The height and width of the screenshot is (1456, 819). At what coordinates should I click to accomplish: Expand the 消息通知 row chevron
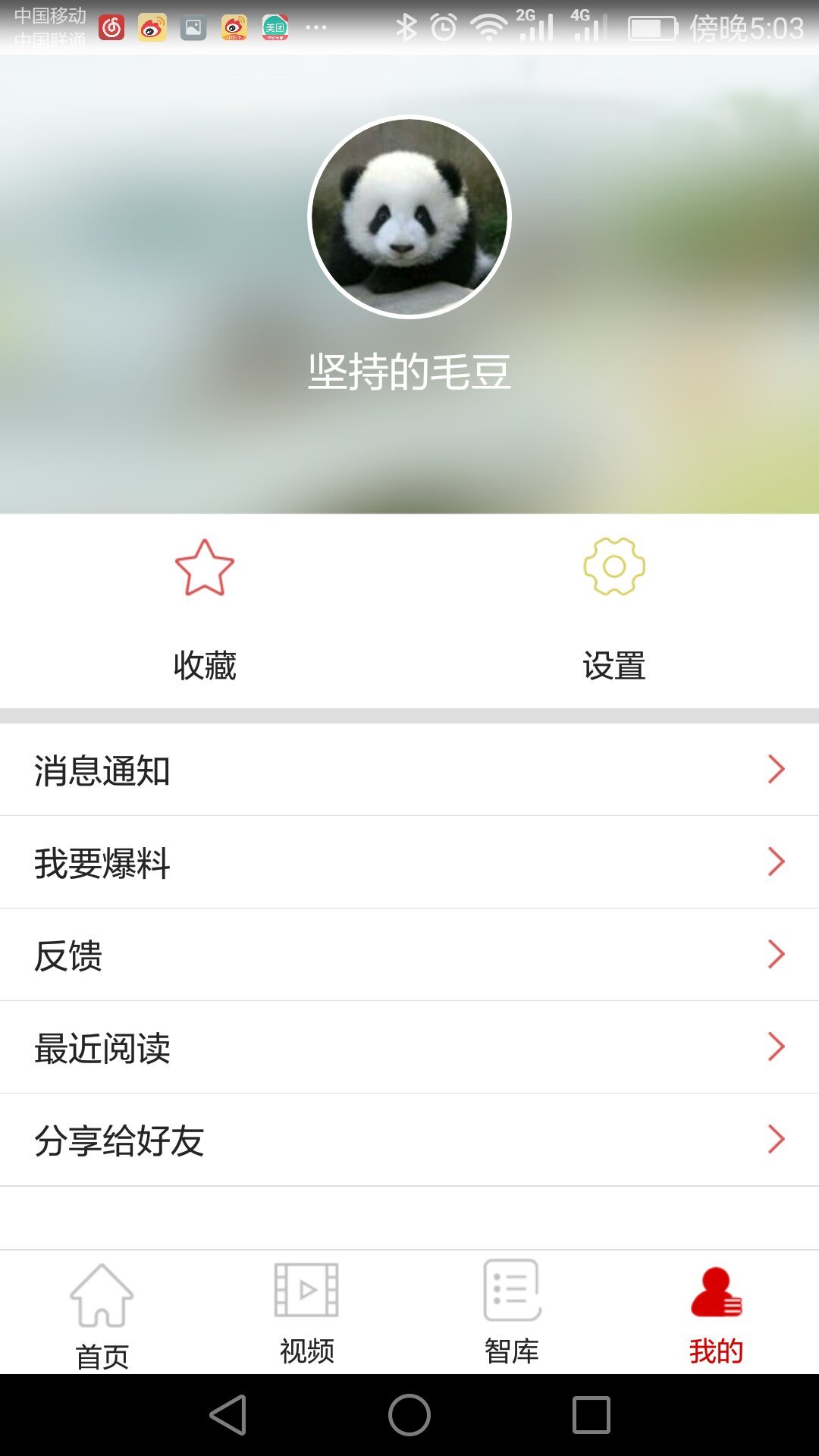pos(775,770)
